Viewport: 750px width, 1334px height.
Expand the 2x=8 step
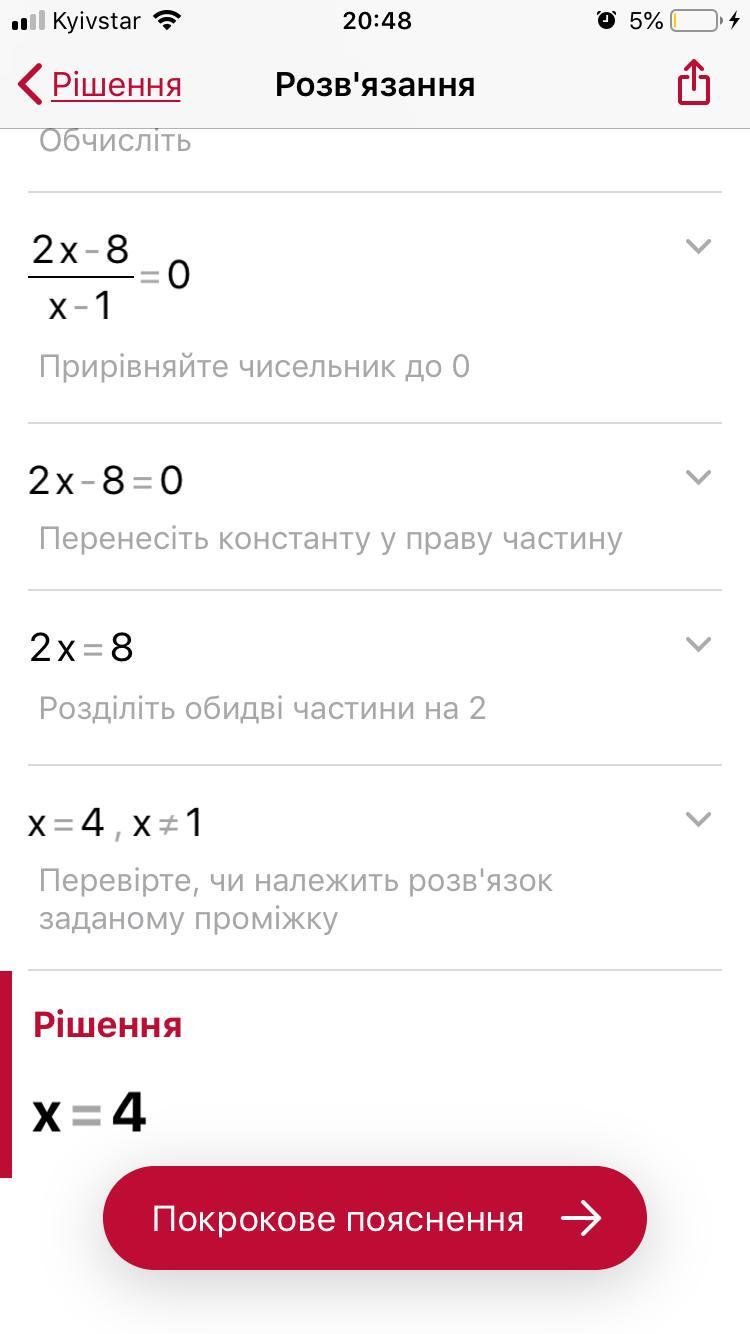tap(698, 644)
